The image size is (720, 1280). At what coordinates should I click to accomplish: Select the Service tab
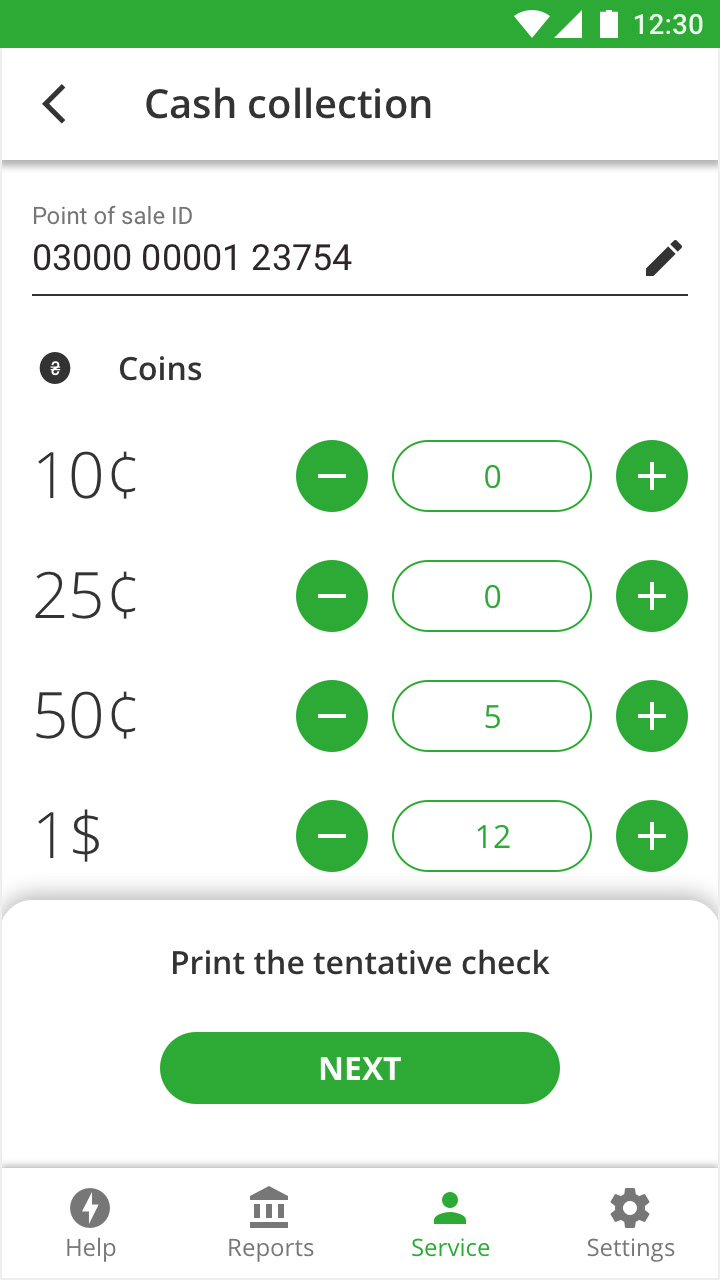point(450,1223)
